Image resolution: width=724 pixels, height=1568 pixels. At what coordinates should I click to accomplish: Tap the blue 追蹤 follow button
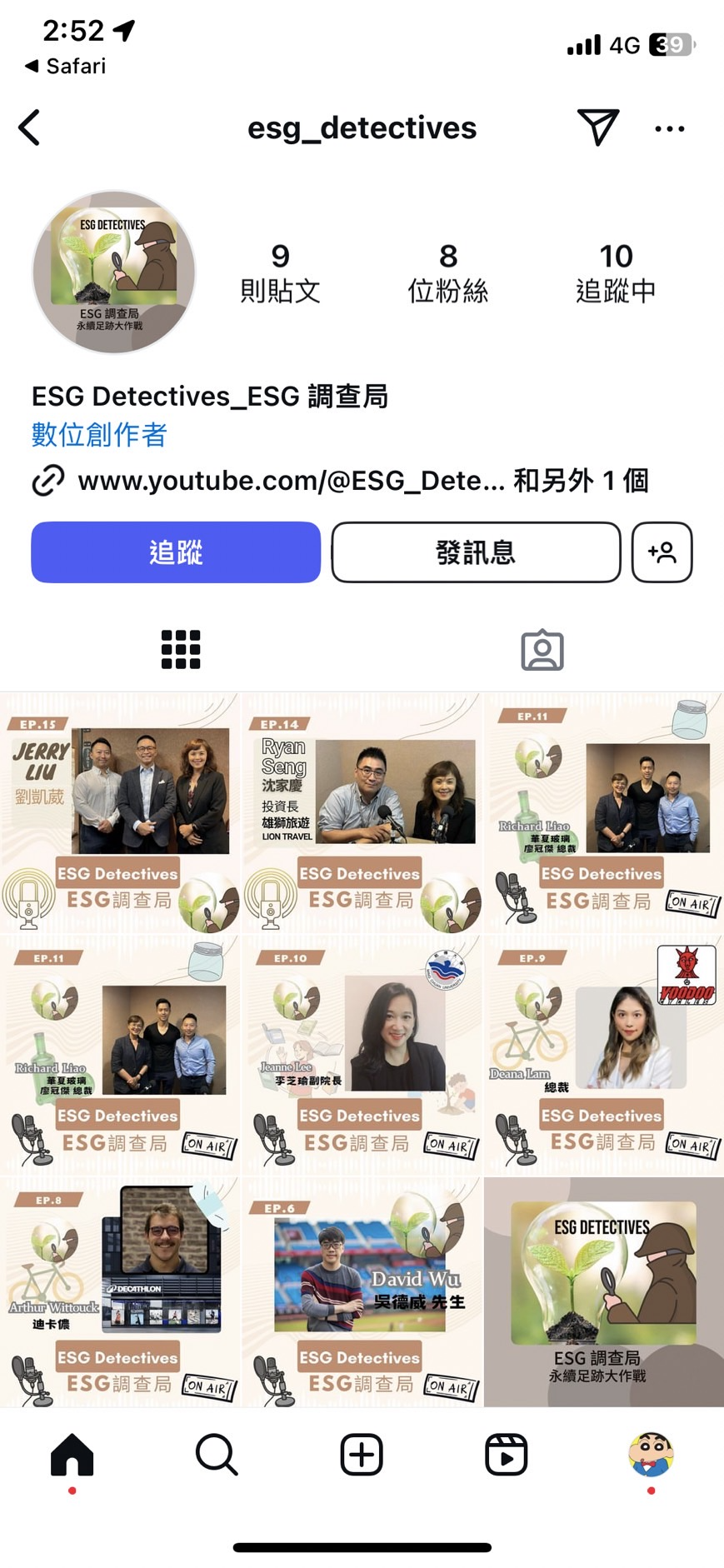coord(176,552)
